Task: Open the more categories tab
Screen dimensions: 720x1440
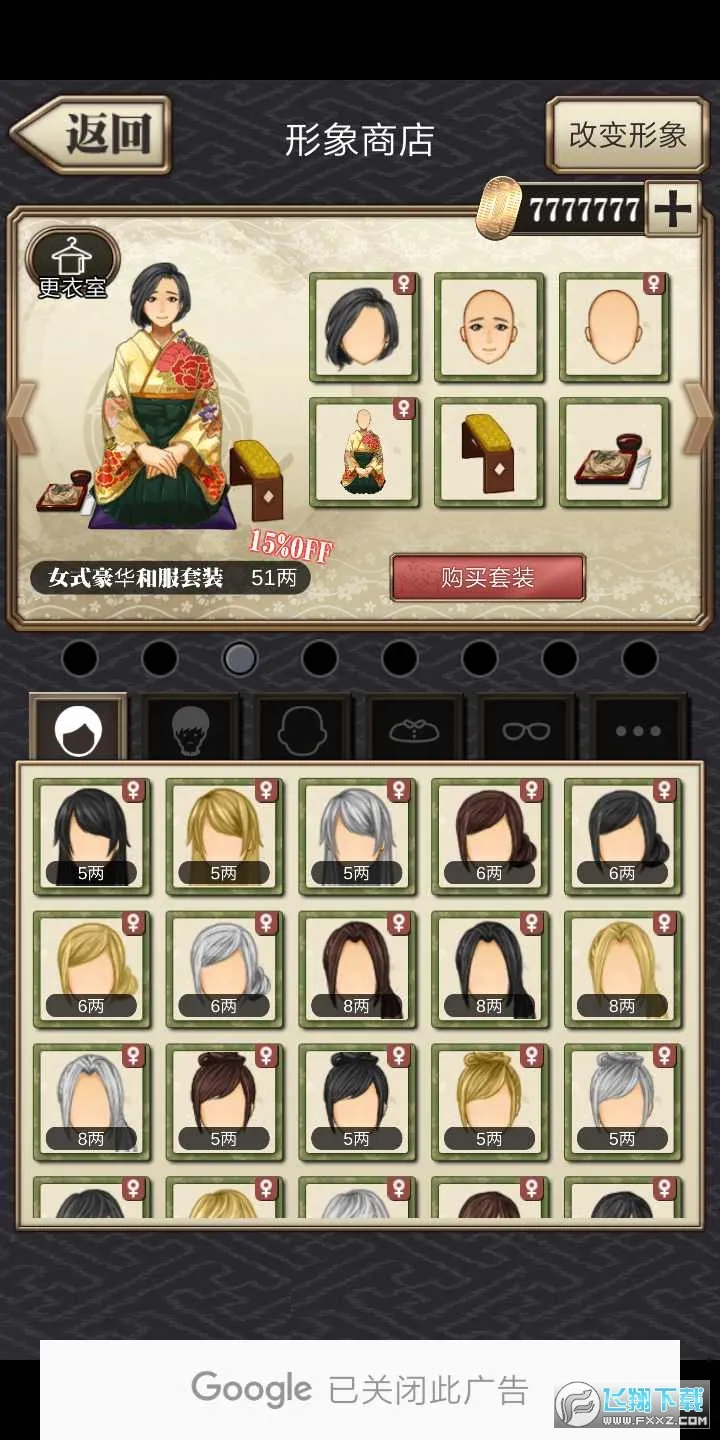Action: [x=638, y=730]
